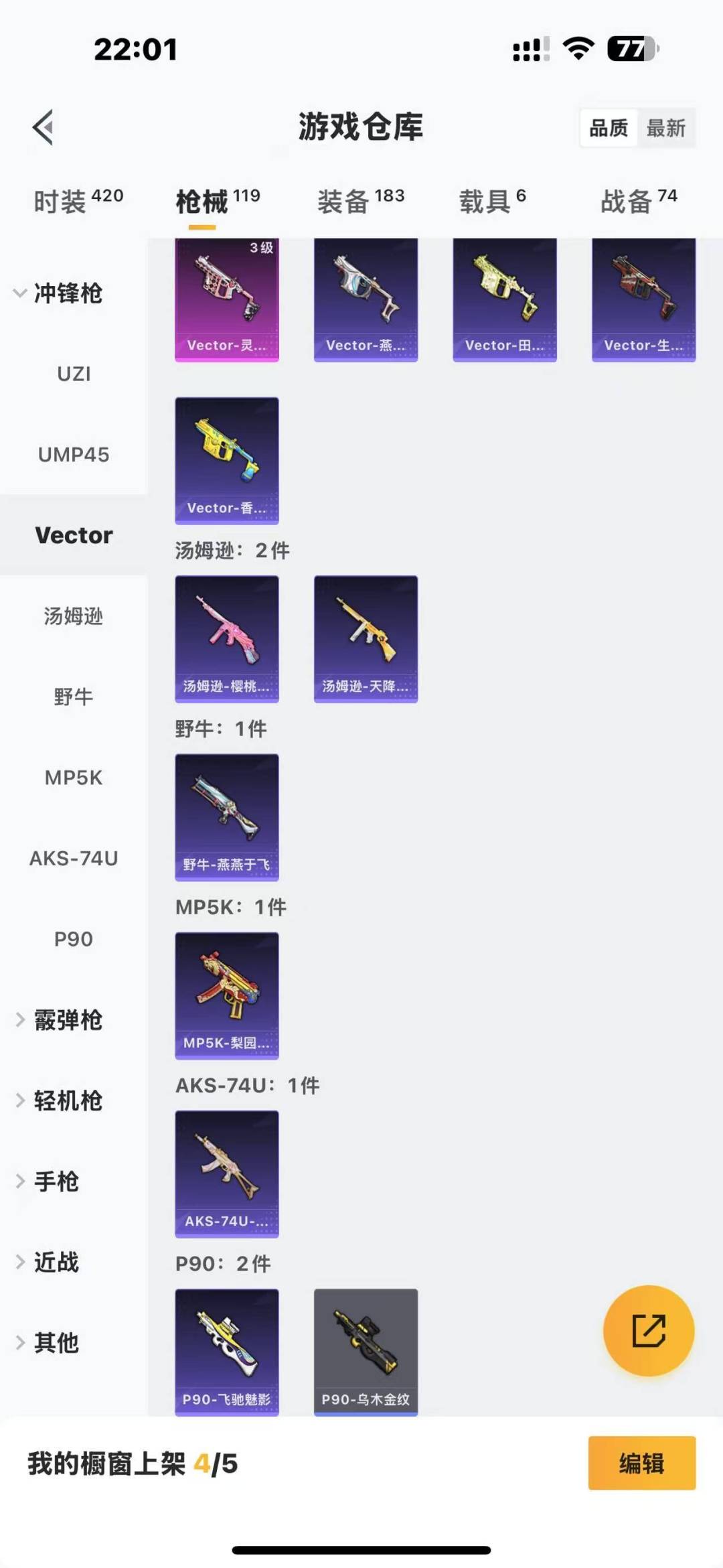This screenshot has width=723, height=1568.
Task: Open the 汤姆逊-樱桃 skin card
Action: pos(227,639)
